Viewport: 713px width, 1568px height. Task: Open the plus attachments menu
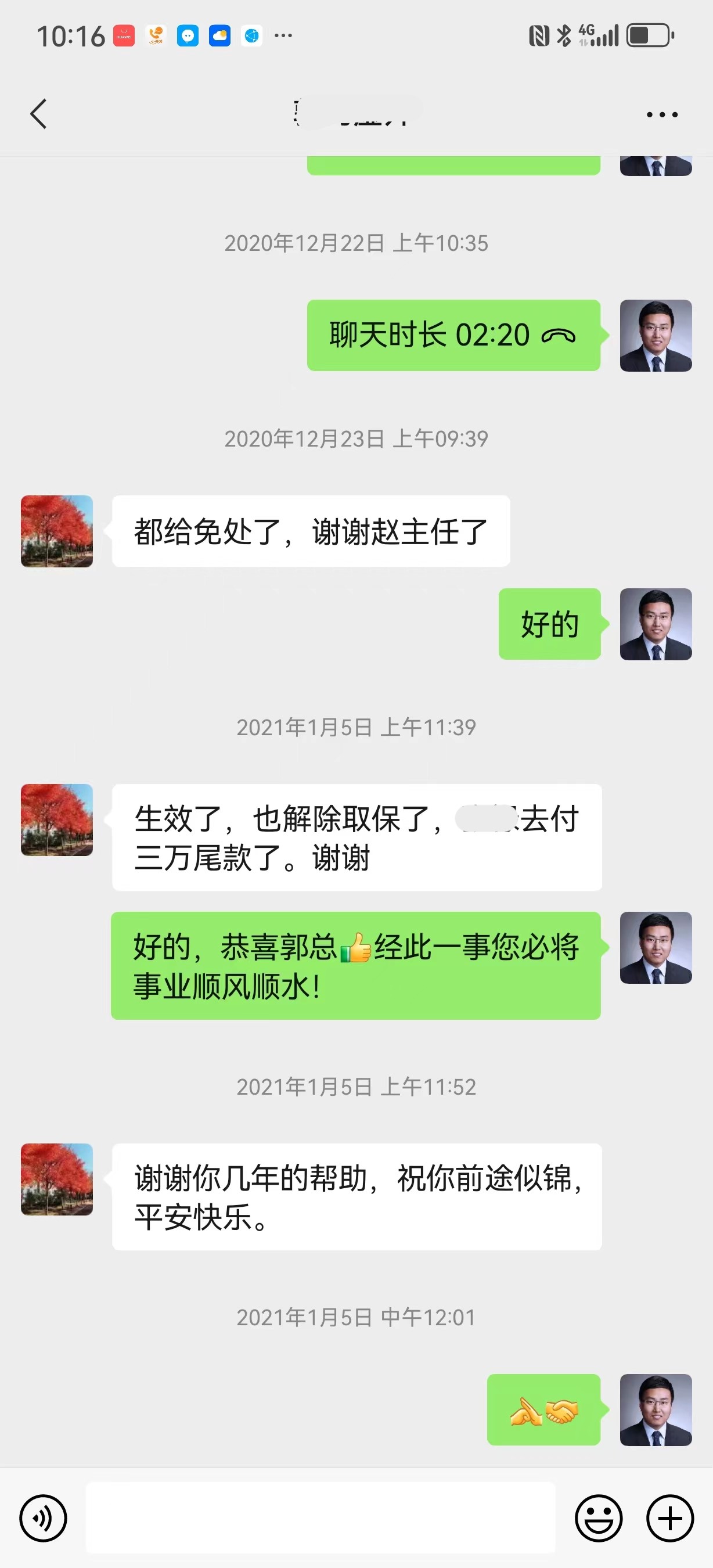click(670, 1518)
